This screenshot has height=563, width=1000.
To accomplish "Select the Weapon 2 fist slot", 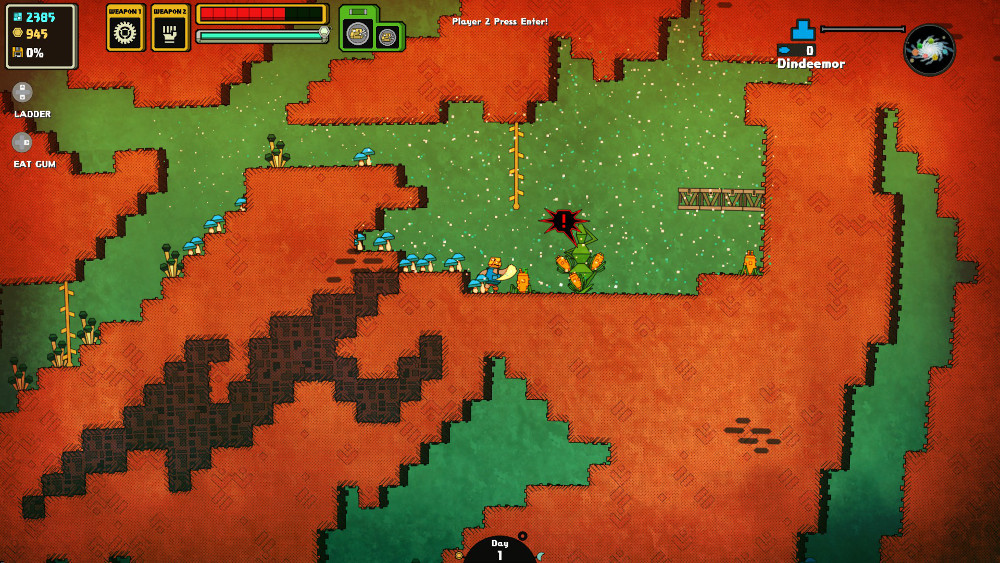I will (x=170, y=31).
